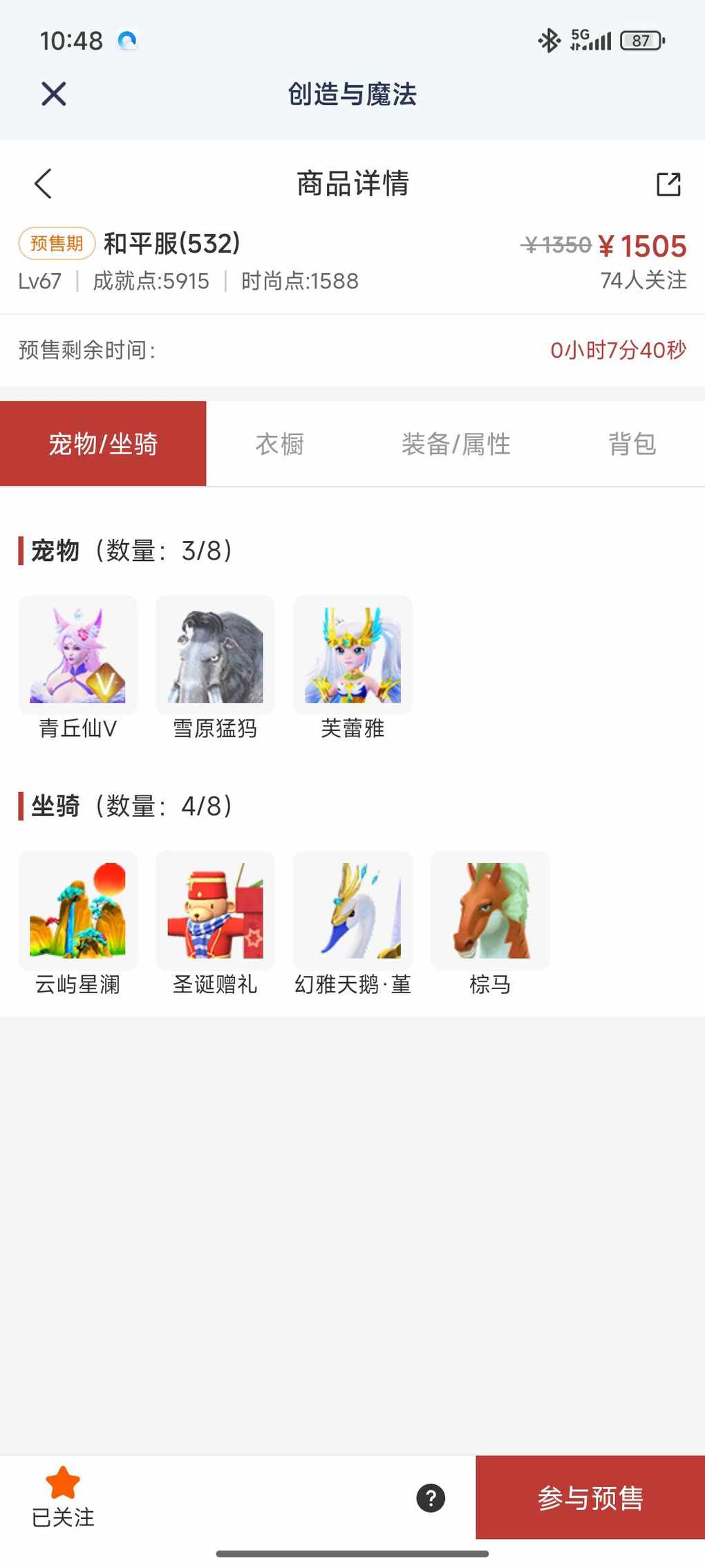
Task: Open the 装备/属性 tab
Action: tap(455, 444)
